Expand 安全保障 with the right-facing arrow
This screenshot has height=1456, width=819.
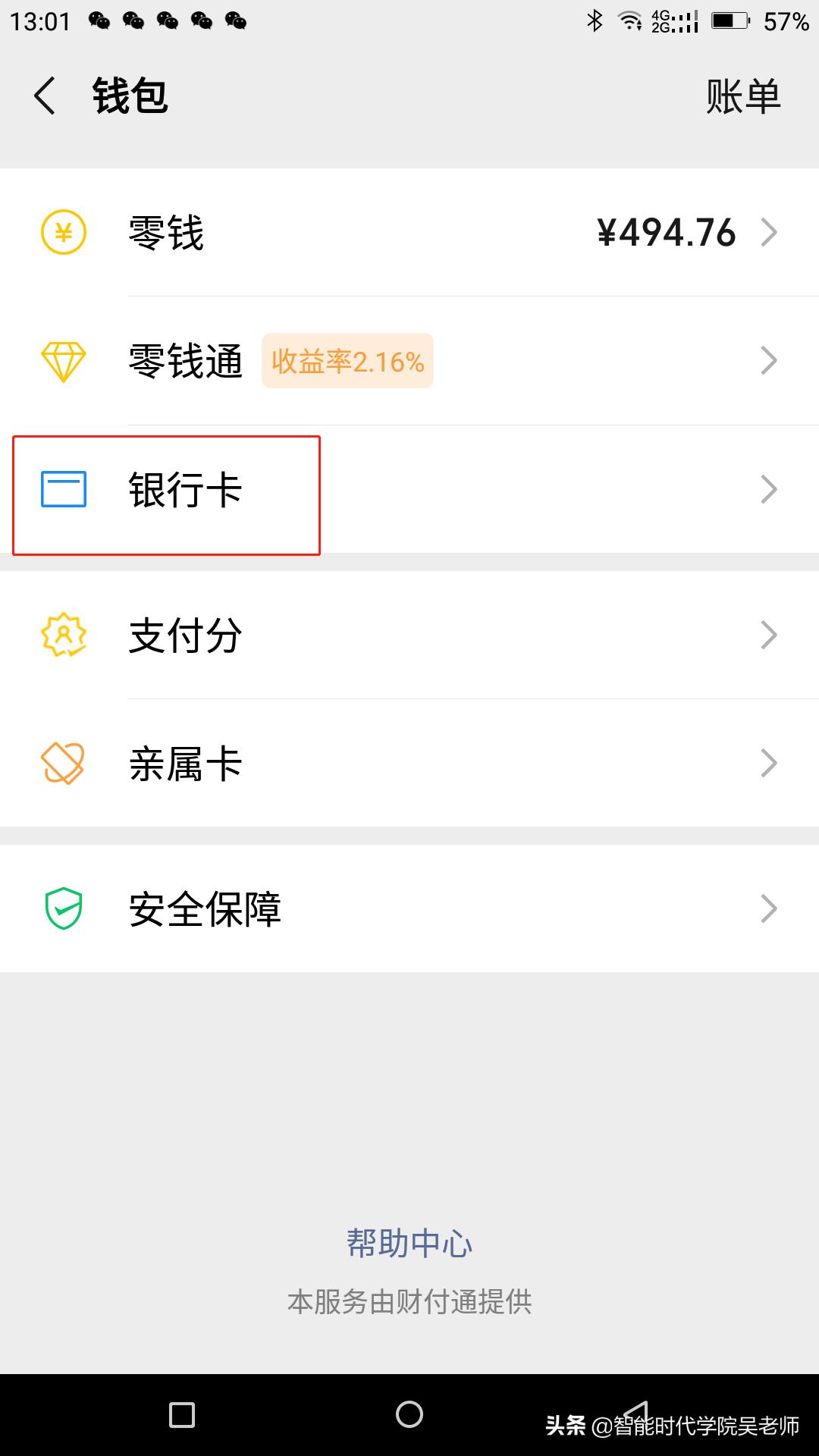770,908
